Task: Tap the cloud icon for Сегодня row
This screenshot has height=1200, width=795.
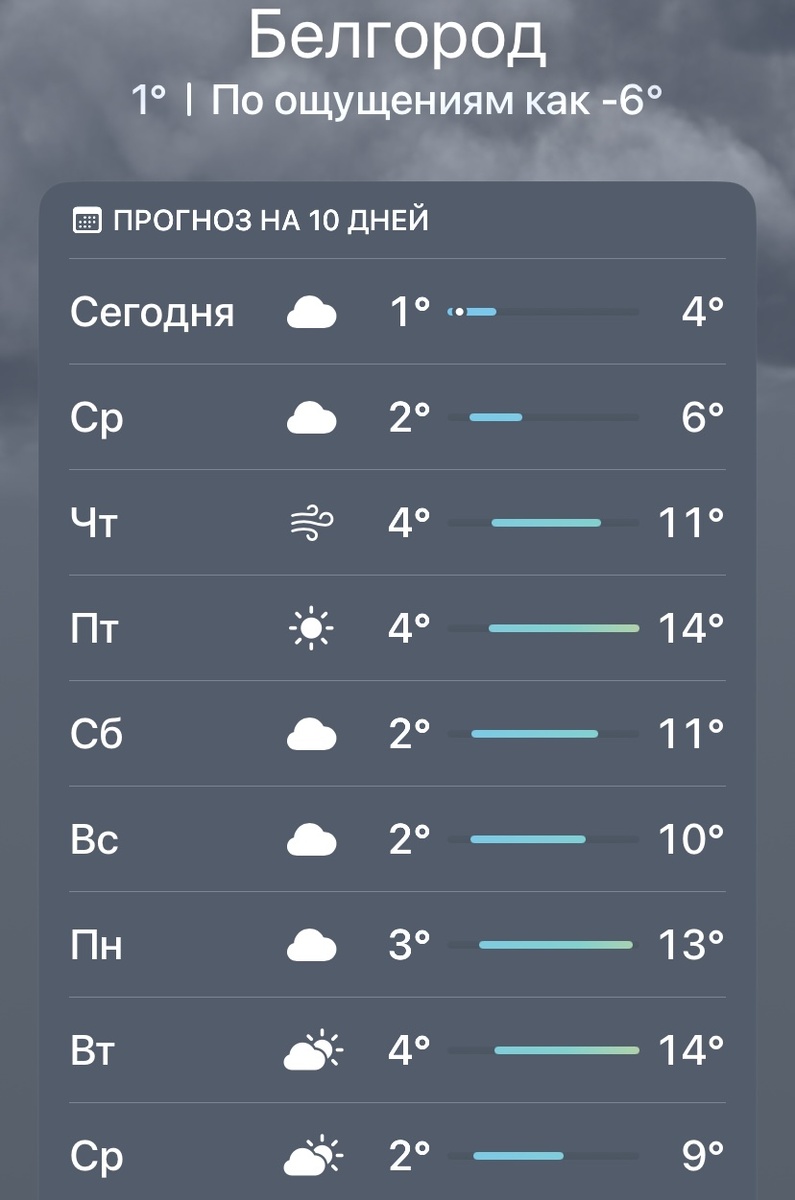Action: coord(313,311)
